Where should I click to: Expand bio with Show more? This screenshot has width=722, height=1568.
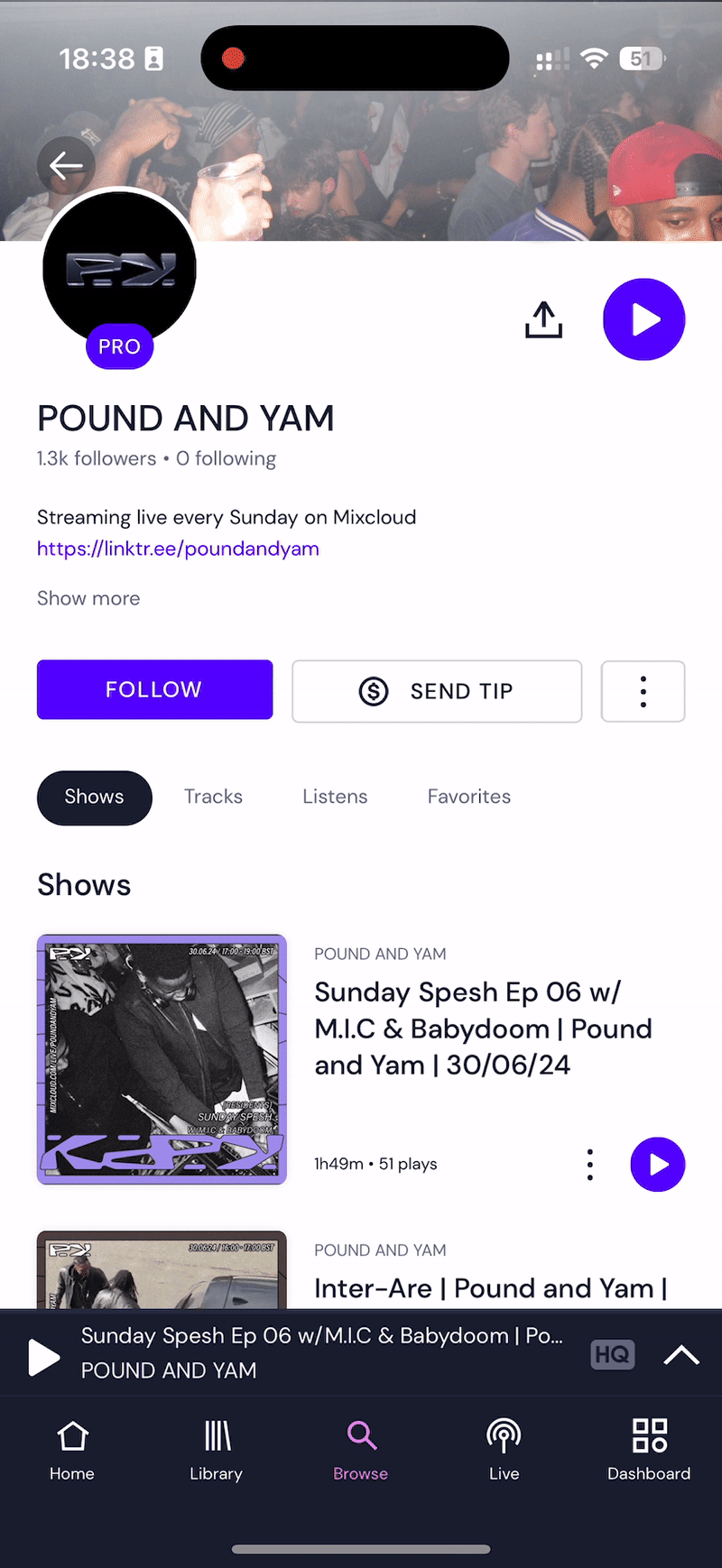tap(88, 598)
